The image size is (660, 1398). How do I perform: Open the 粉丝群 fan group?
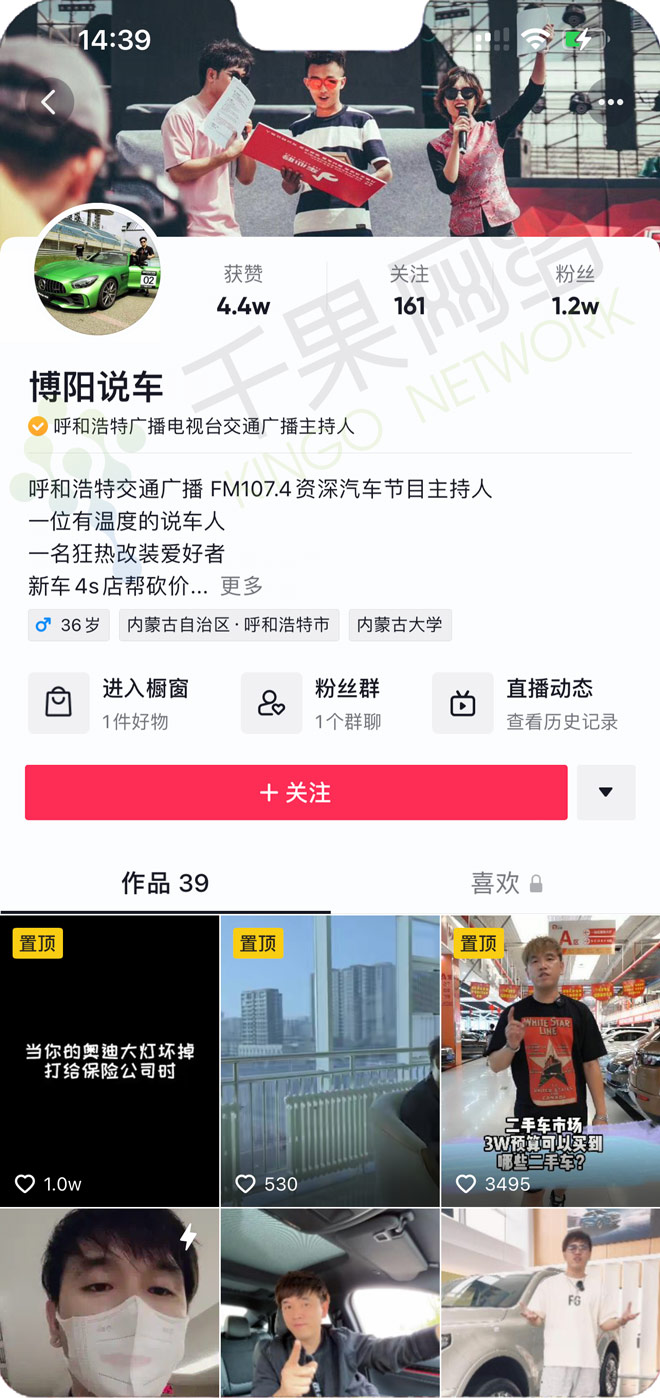[x=315, y=703]
